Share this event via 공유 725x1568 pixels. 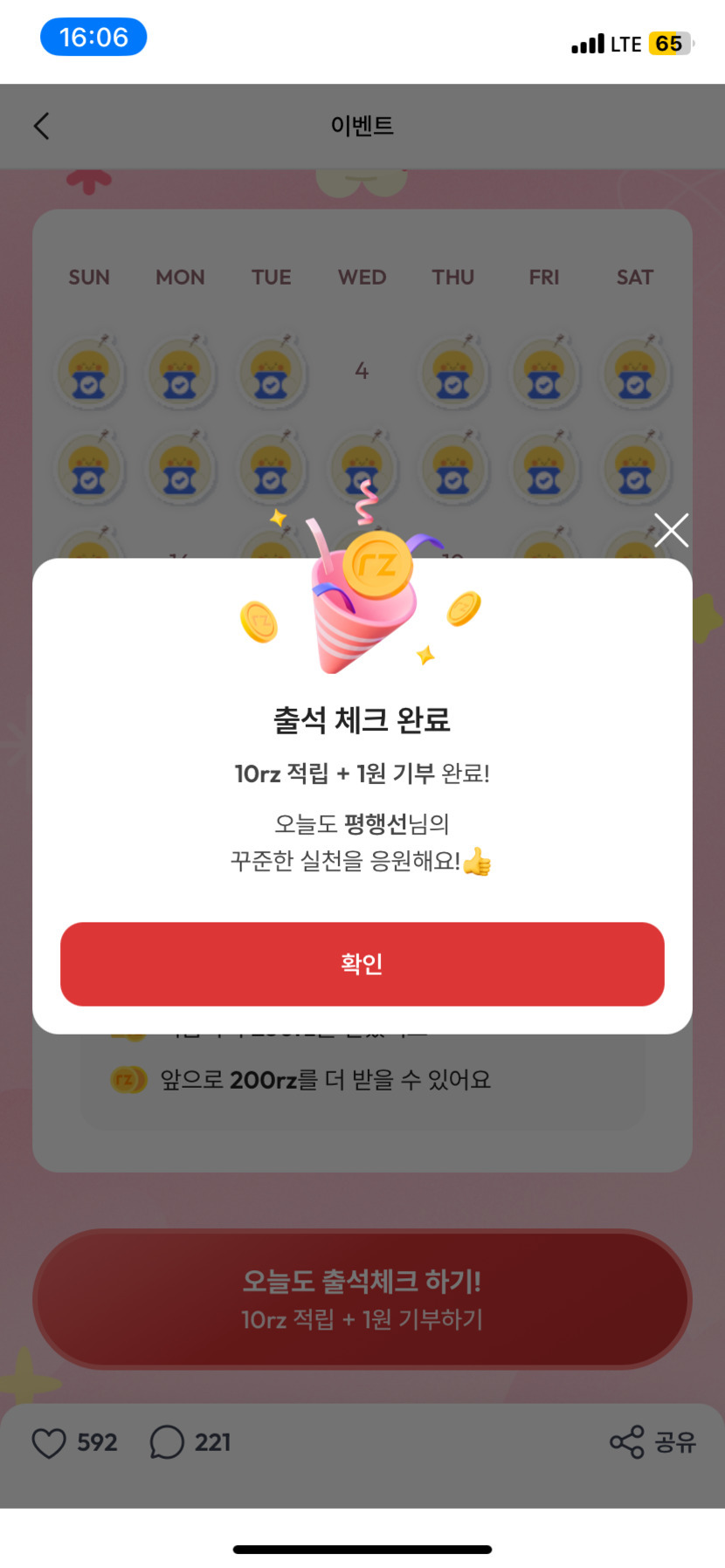(652, 1442)
